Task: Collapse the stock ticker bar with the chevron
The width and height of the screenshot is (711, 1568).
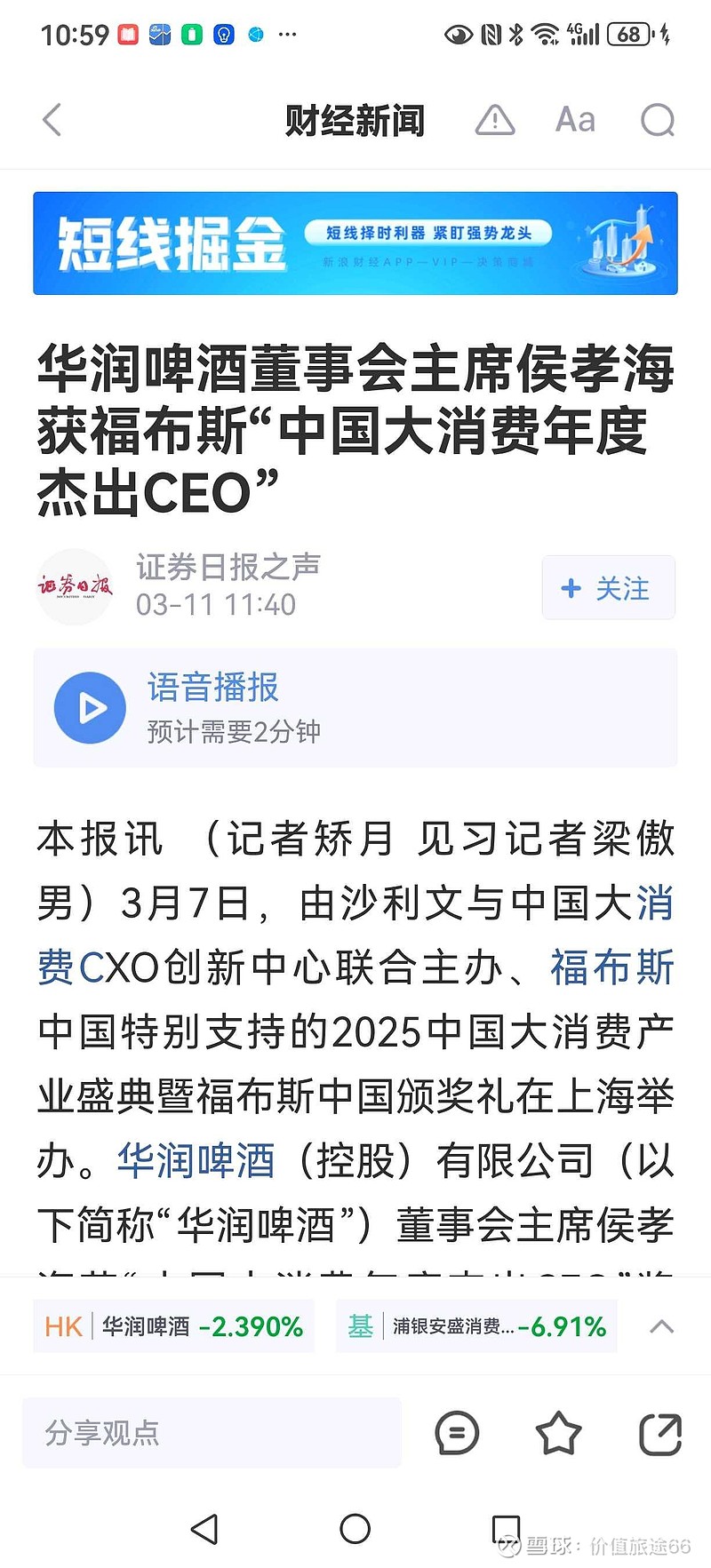Action: 661,1325
